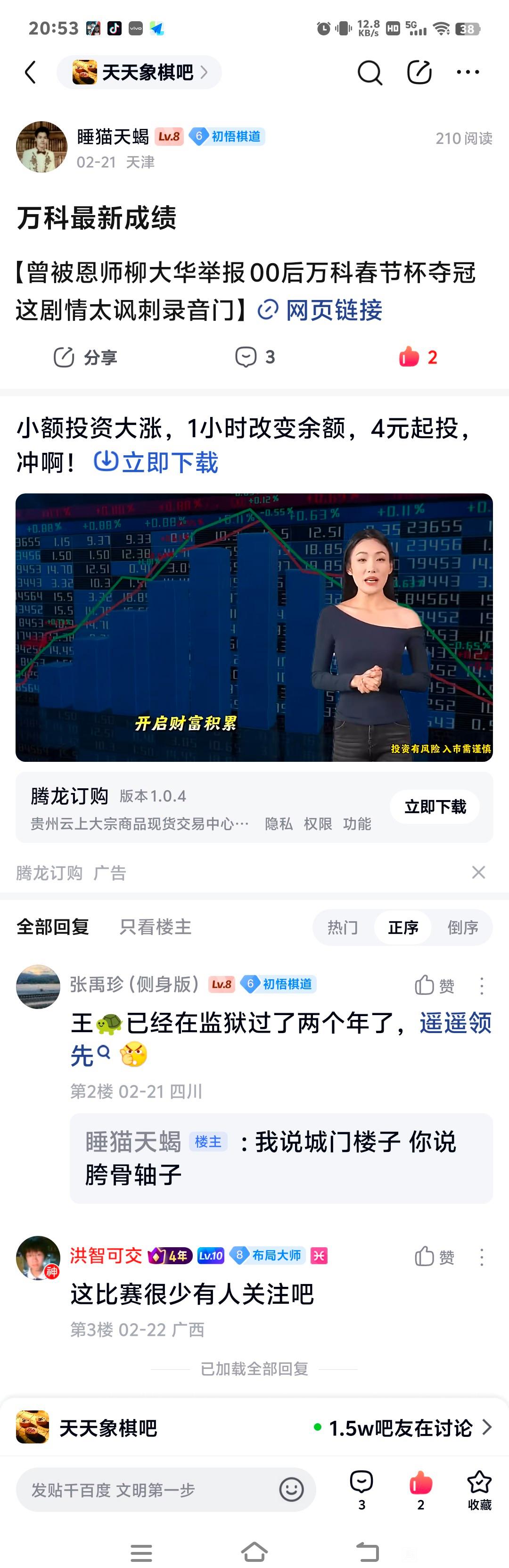Add the post to favorites with 收藏
Image resolution: width=509 pixels, height=1568 pixels.
coord(479,1490)
